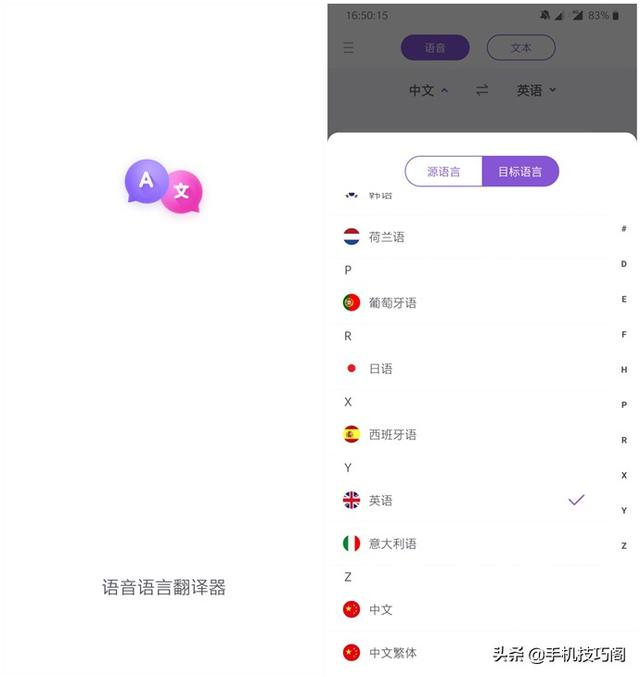Select 意大利语 as the language
The height and width of the screenshot is (677, 640).
(x=392, y=543)
